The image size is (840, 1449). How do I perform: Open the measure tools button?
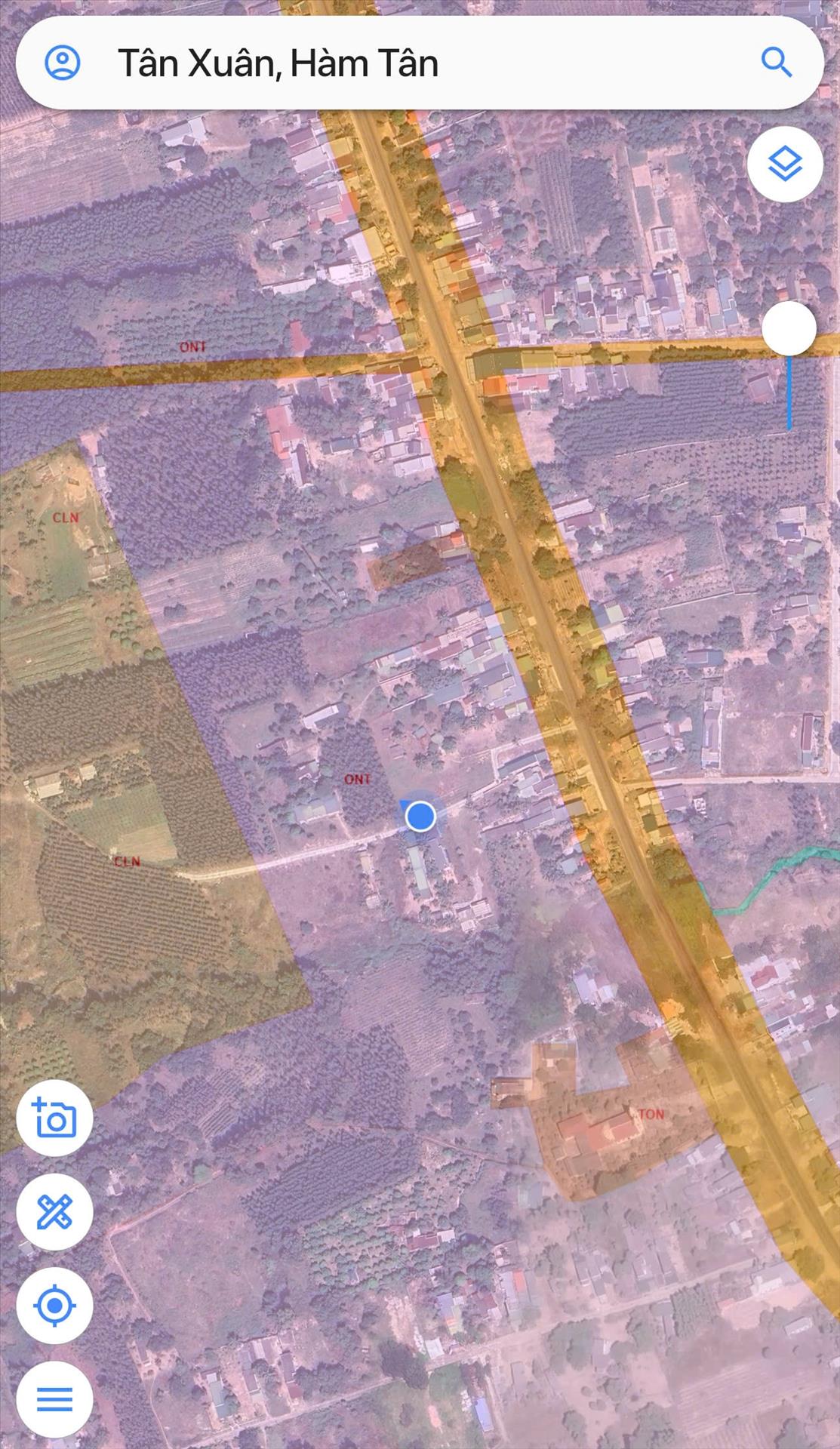[54, 1211]
